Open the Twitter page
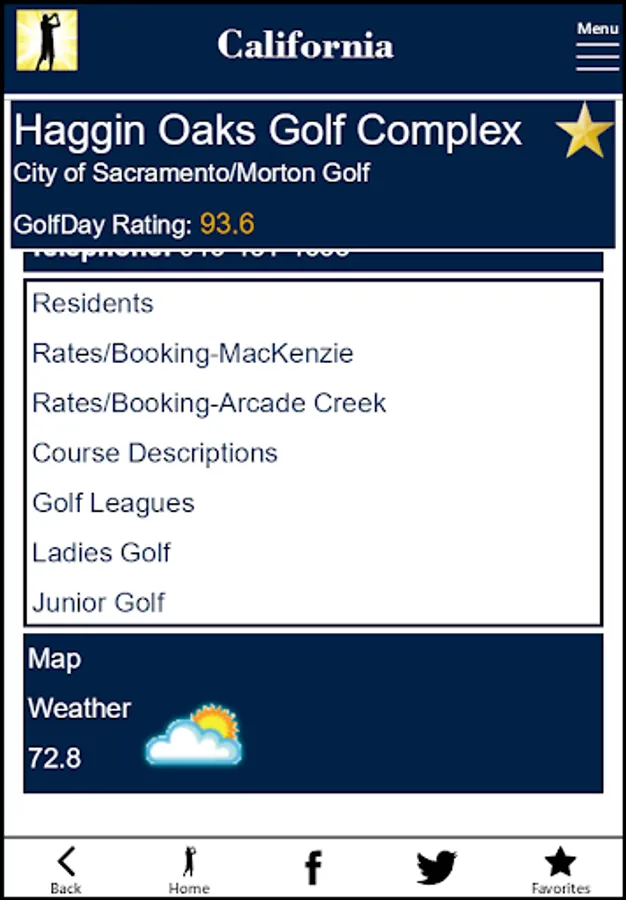Viewport: 626px width, 900px height. point(437,868)
